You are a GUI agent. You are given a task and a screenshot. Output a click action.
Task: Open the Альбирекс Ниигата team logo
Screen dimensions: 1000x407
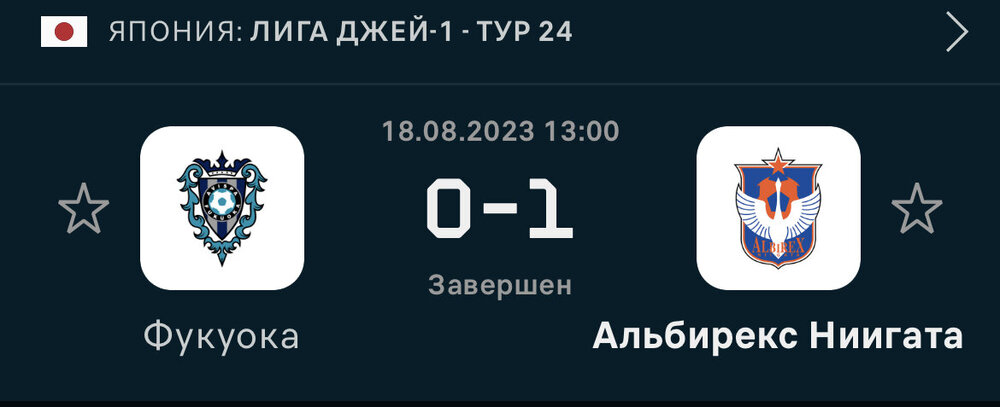(x=778, y=208)
